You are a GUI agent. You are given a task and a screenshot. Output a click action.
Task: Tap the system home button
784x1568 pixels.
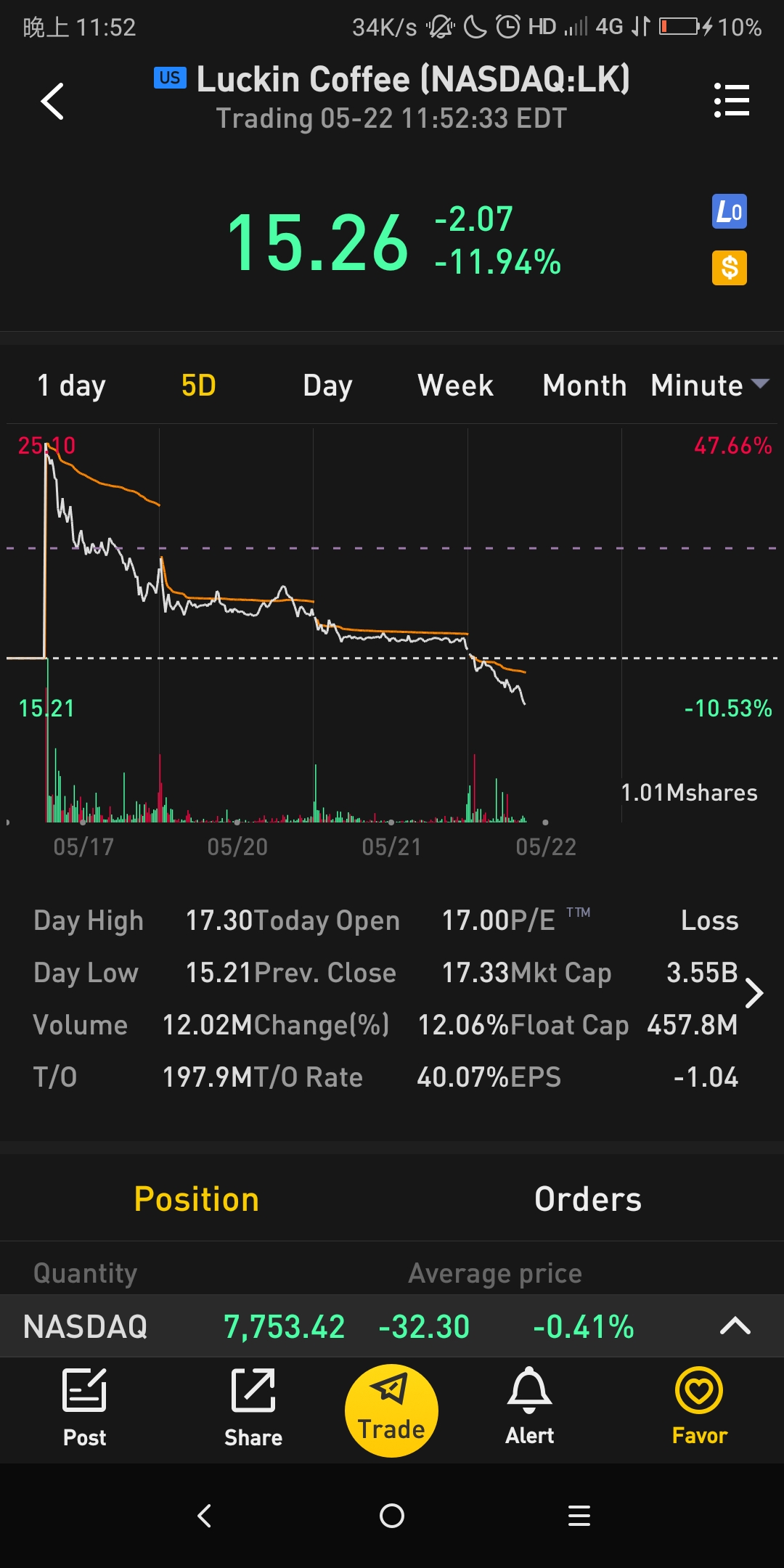[392, 1516]
